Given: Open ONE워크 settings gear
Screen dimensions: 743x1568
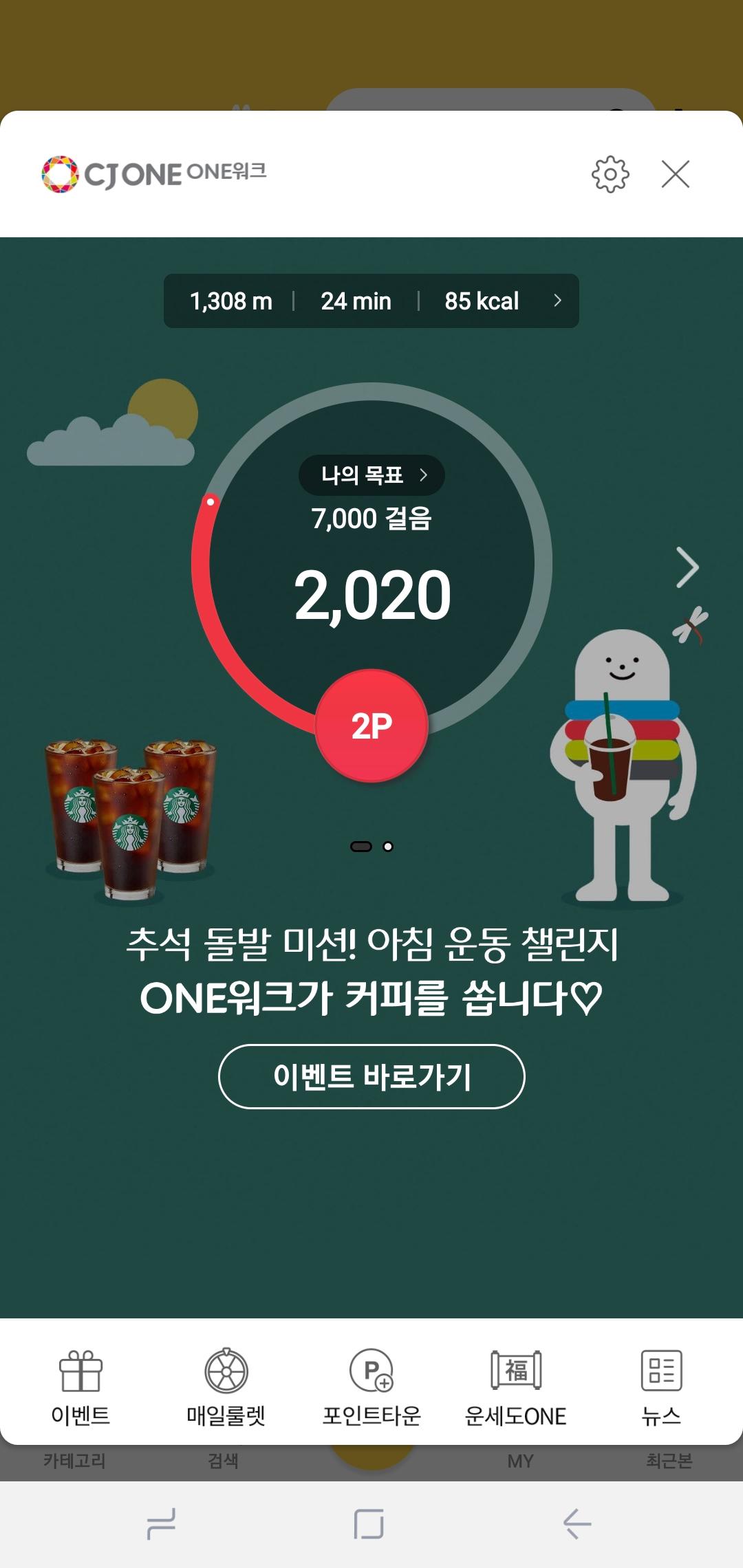Looking at the screenshot, I should click(x=610, y=175).
